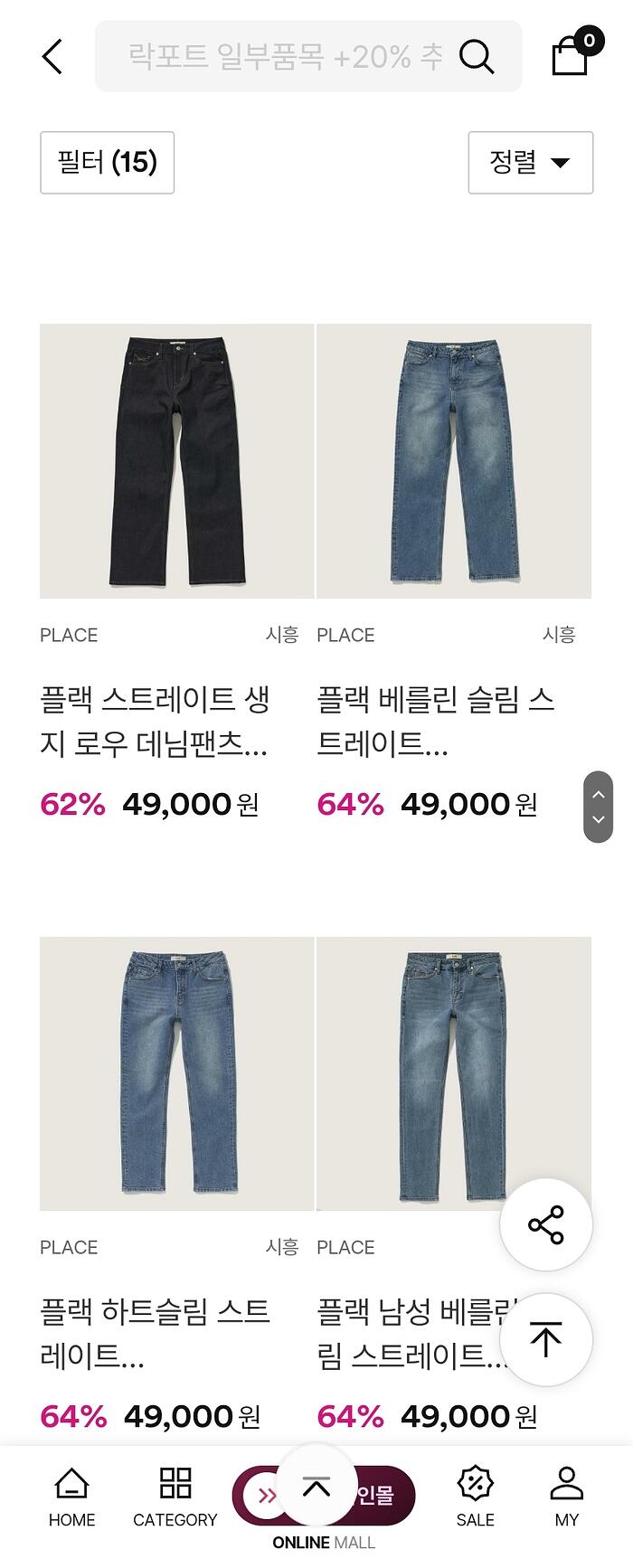Viewport: 633px width, 1568px height.
Task: Go back to the previous page
Action: click(52, 57)
